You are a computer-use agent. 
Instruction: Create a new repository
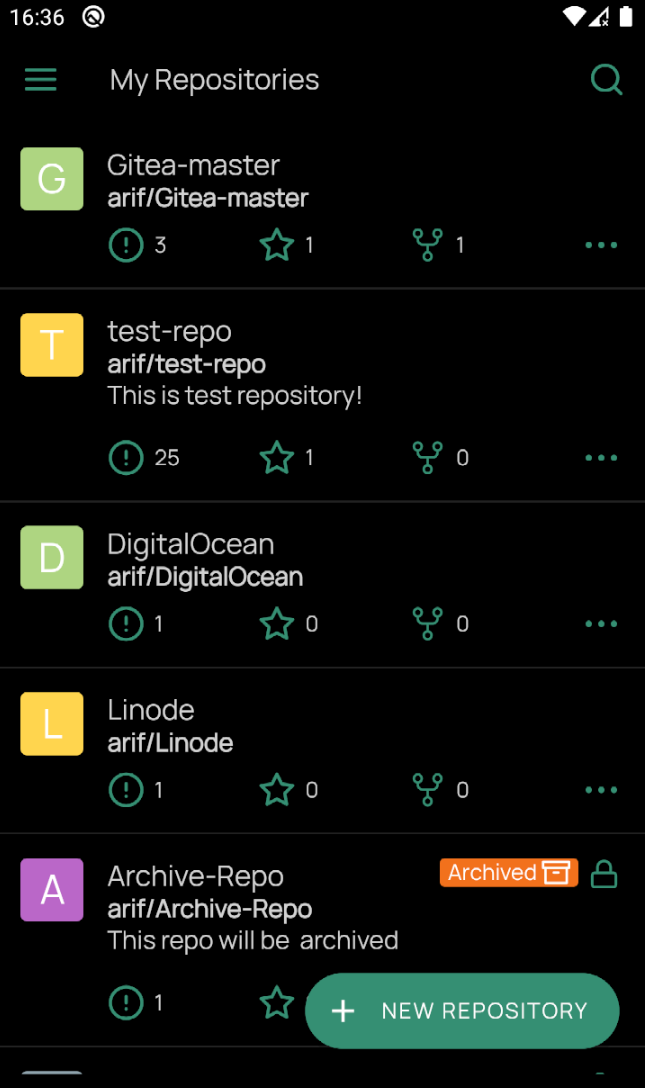(462, 1010)
